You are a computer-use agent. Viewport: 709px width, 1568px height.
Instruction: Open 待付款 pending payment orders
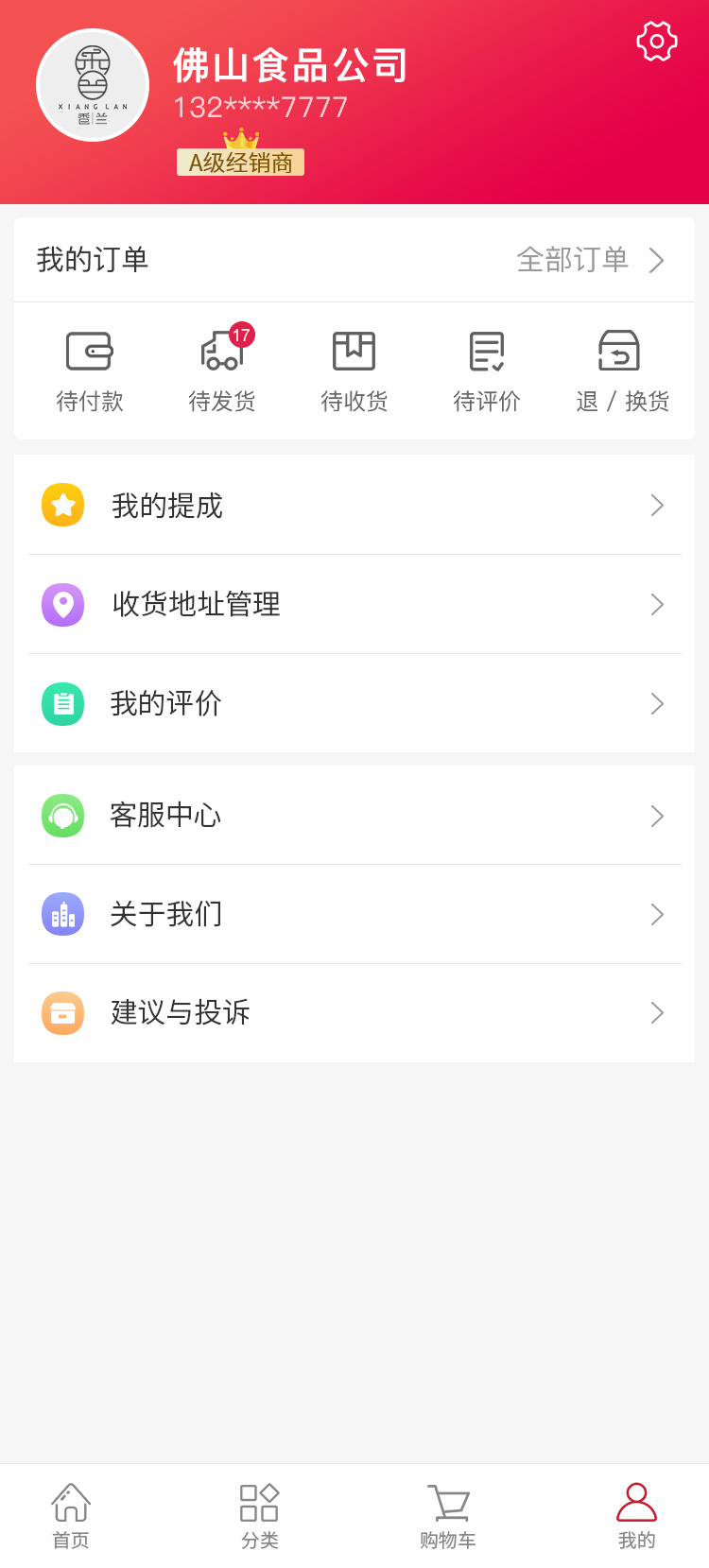[90, 371]
